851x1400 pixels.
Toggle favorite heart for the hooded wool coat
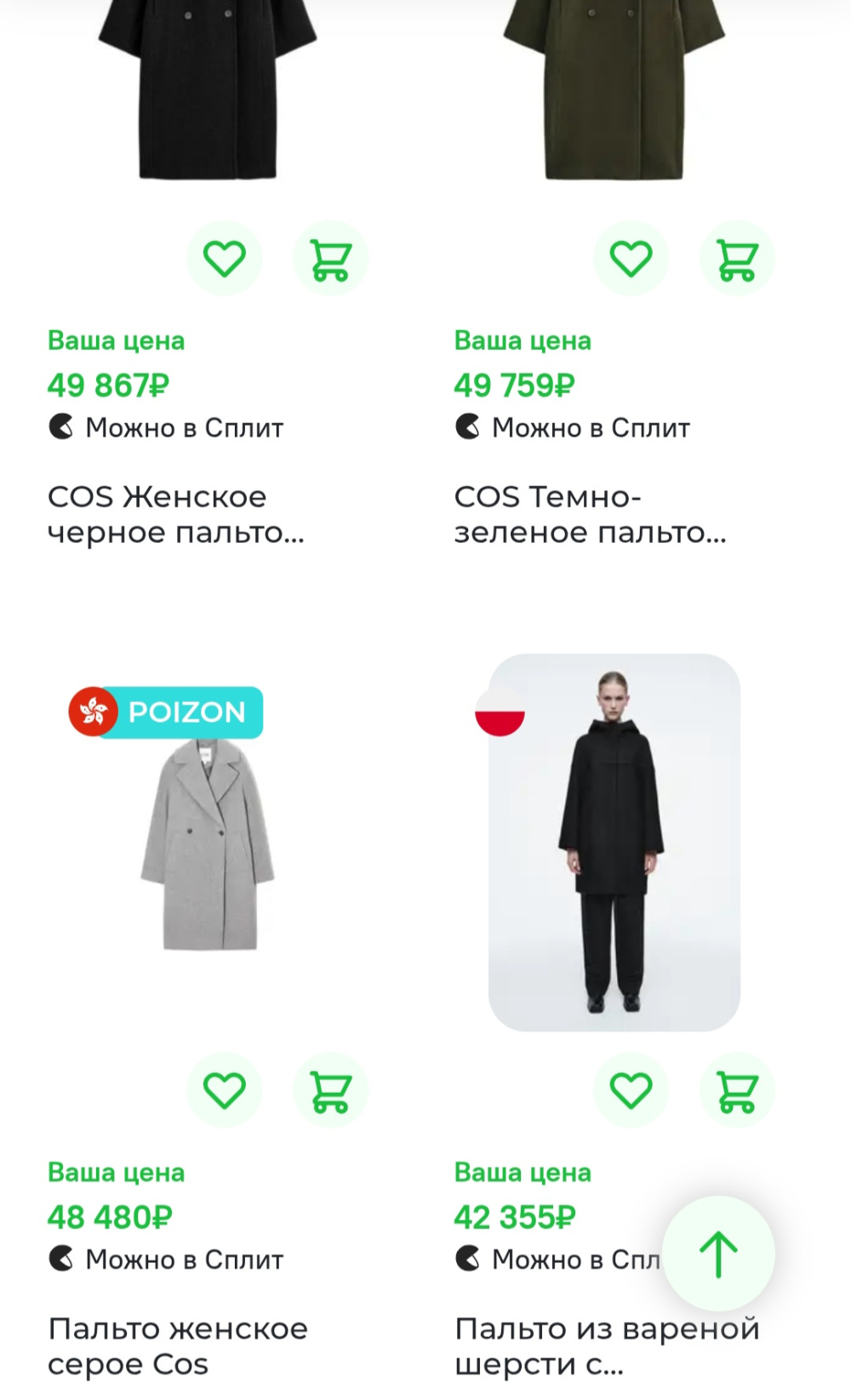coord(631,1090)
